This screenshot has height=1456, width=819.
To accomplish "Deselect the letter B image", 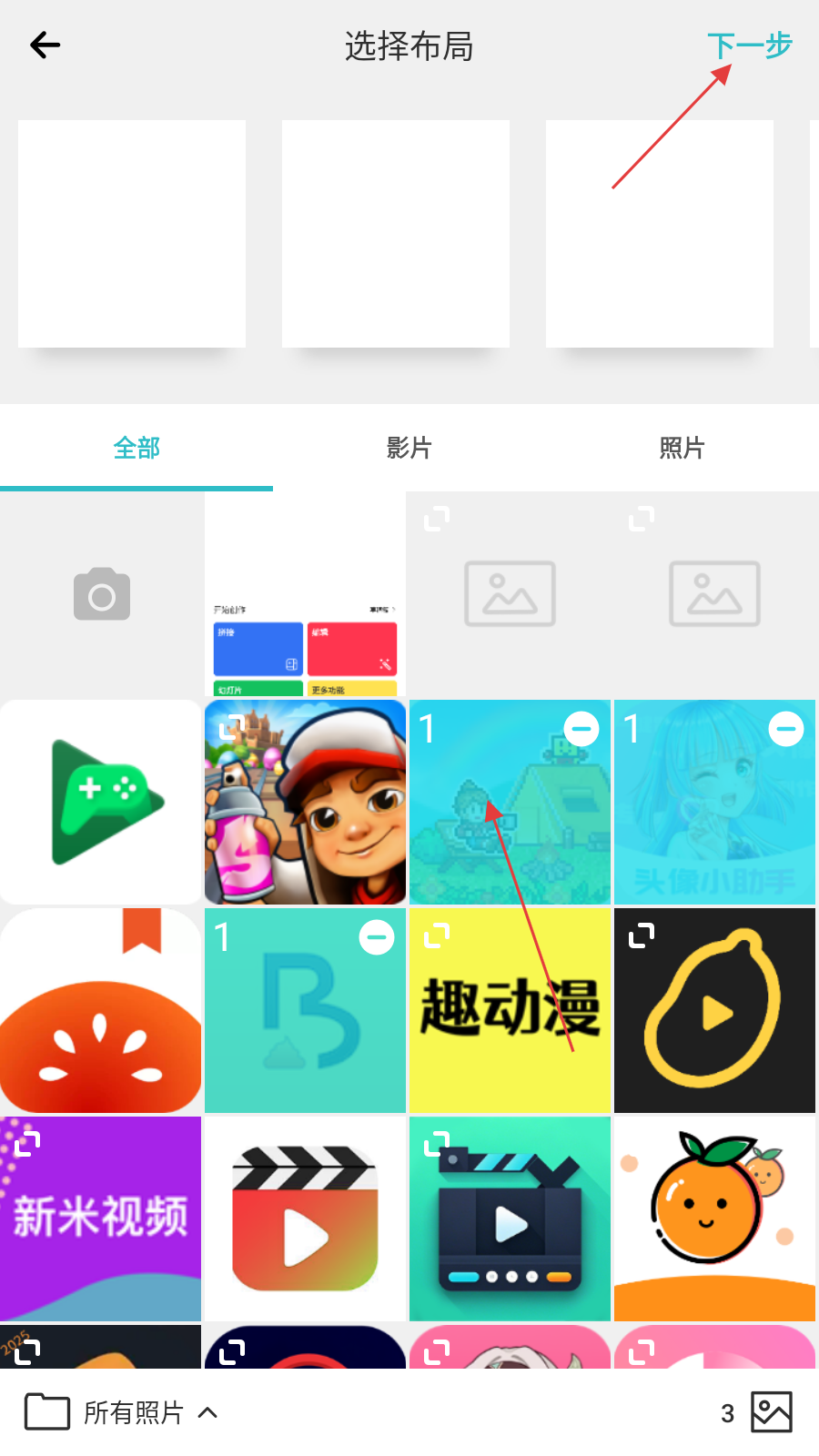I will (377, 937).
